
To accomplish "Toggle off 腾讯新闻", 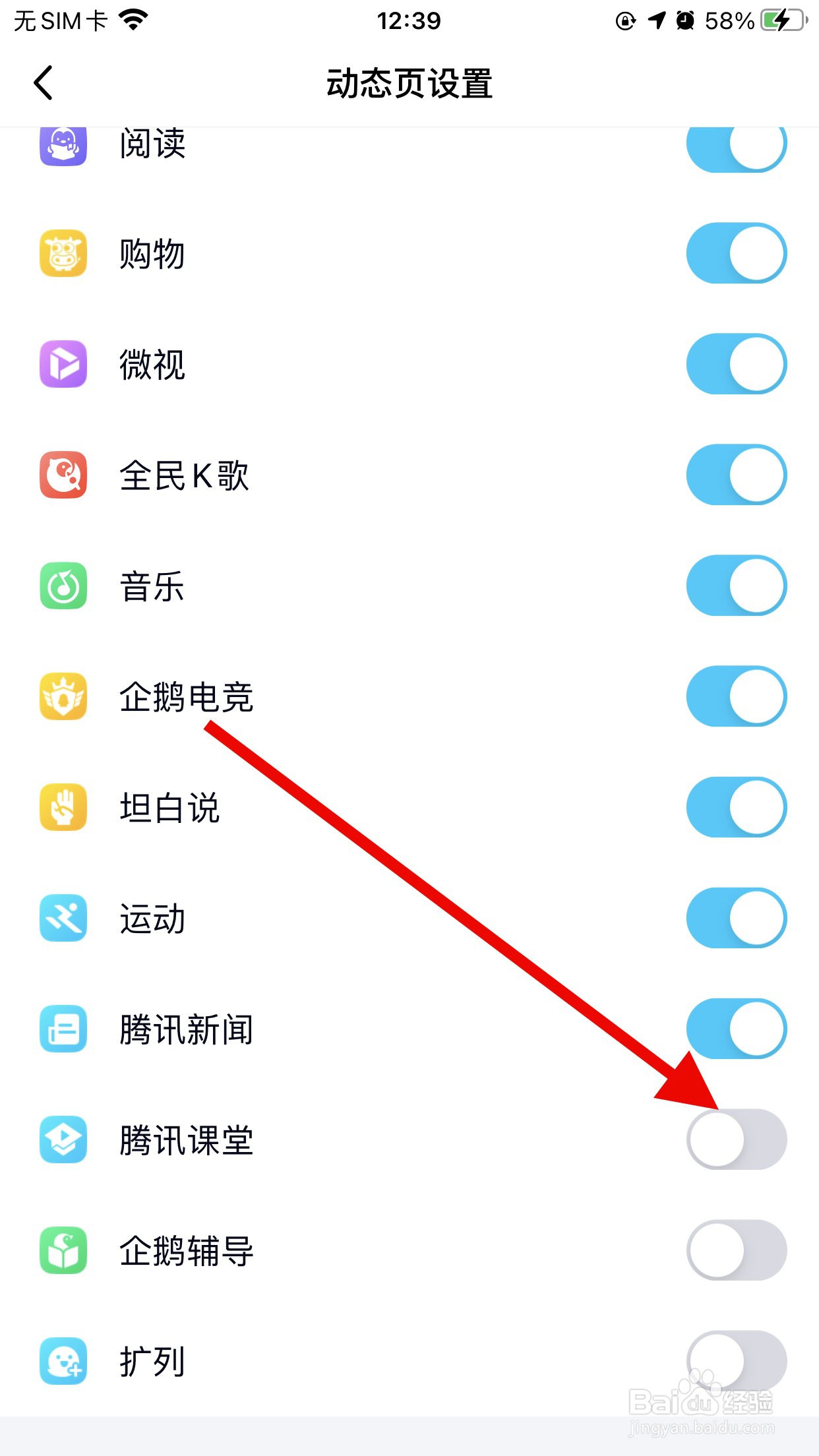I will (x=736, y=1030).
